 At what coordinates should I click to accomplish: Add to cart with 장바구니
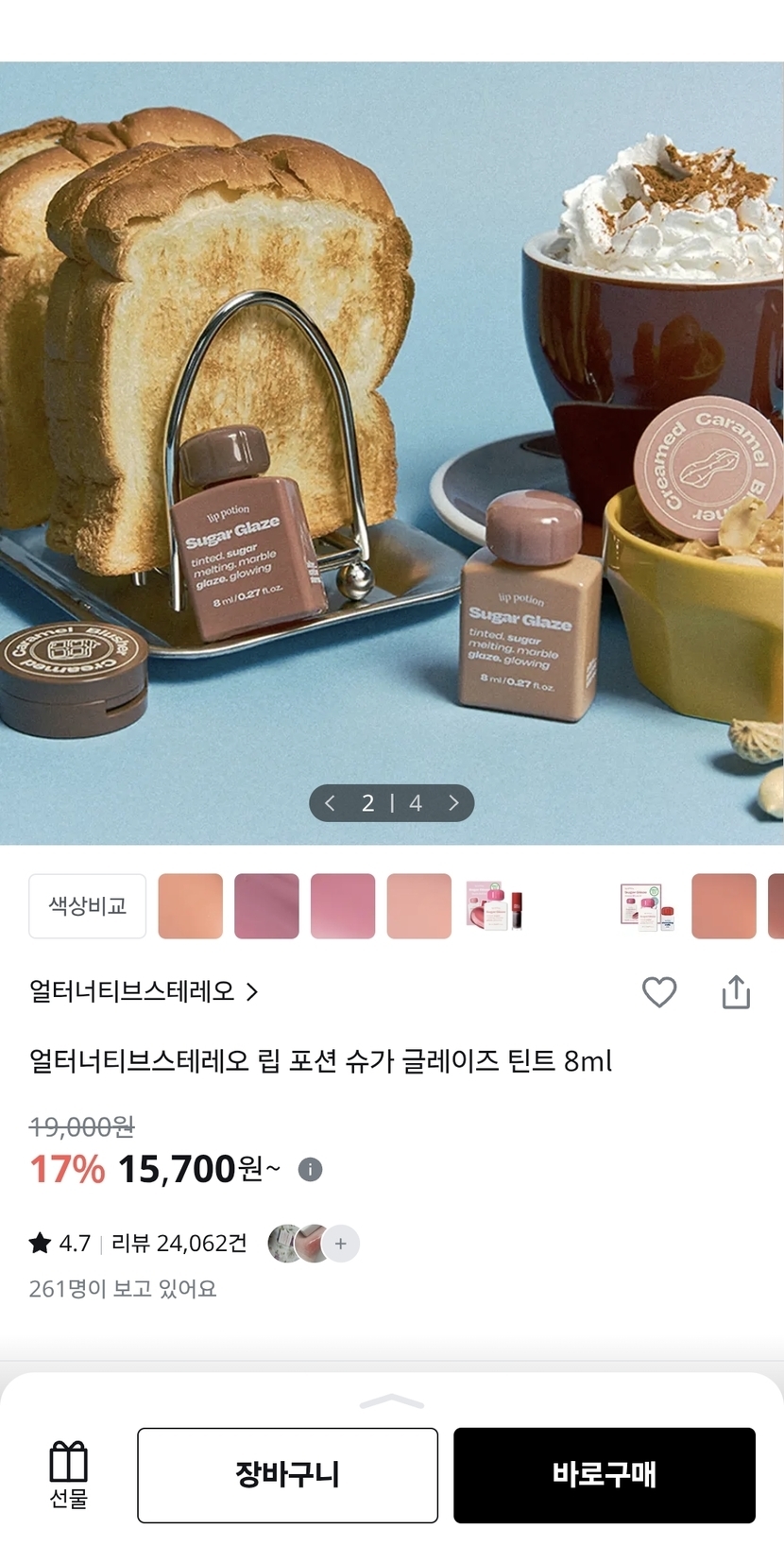(287, 1475)
